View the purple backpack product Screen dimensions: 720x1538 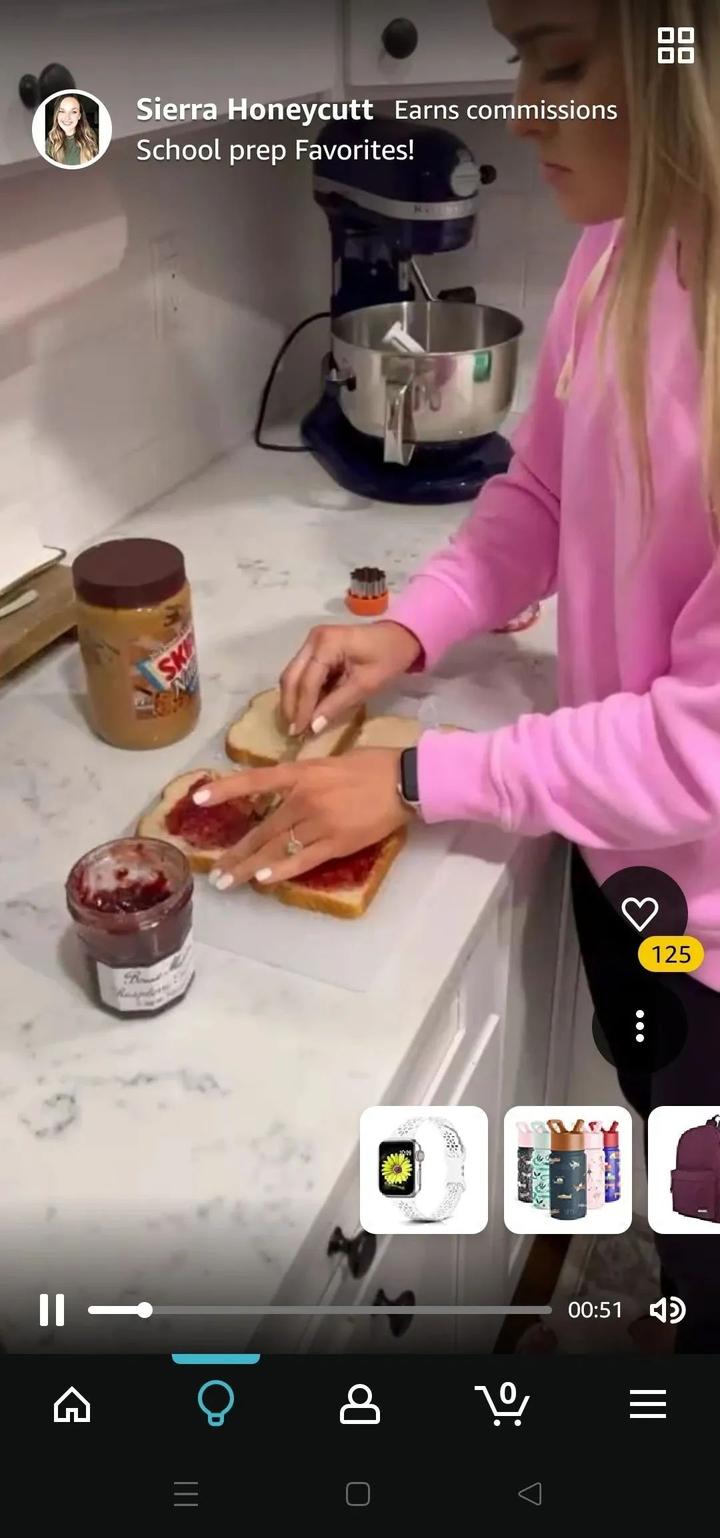pos(686,1169)
